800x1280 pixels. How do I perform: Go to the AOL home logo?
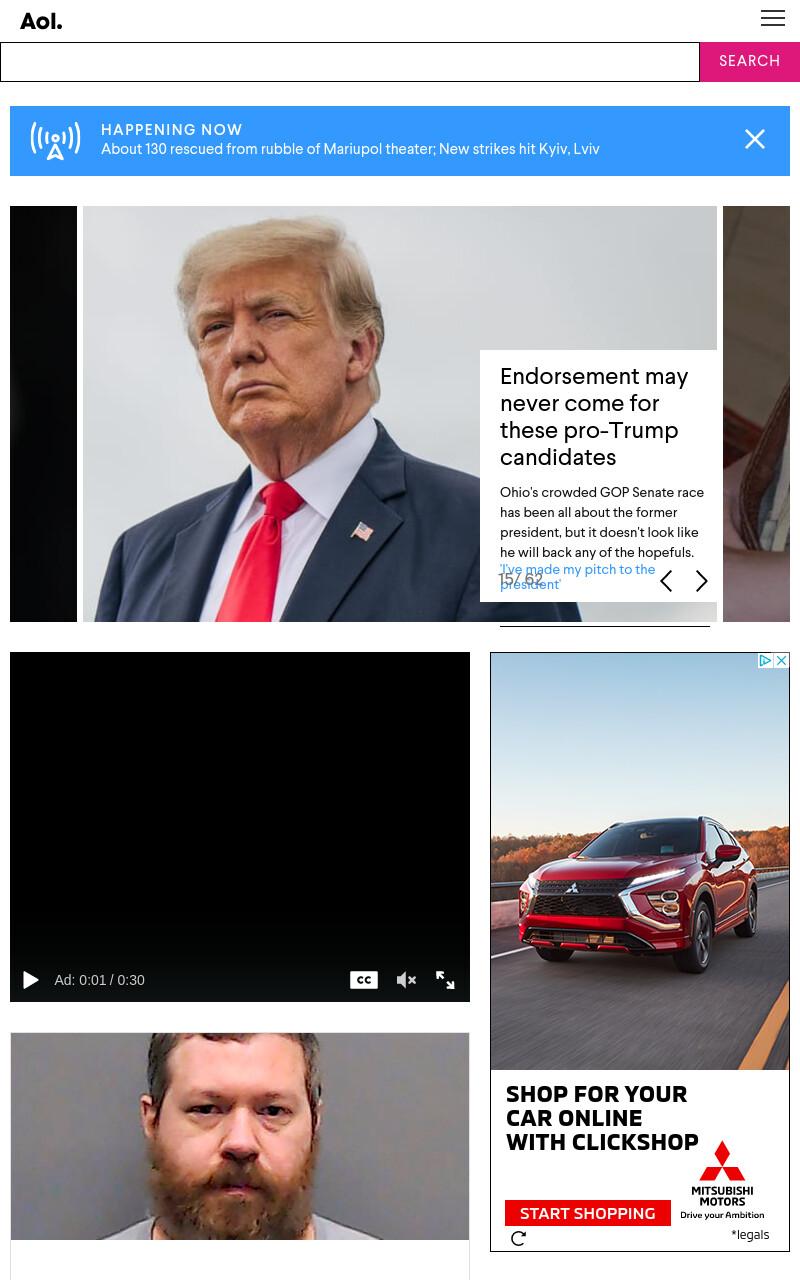(x=41, y=21)
